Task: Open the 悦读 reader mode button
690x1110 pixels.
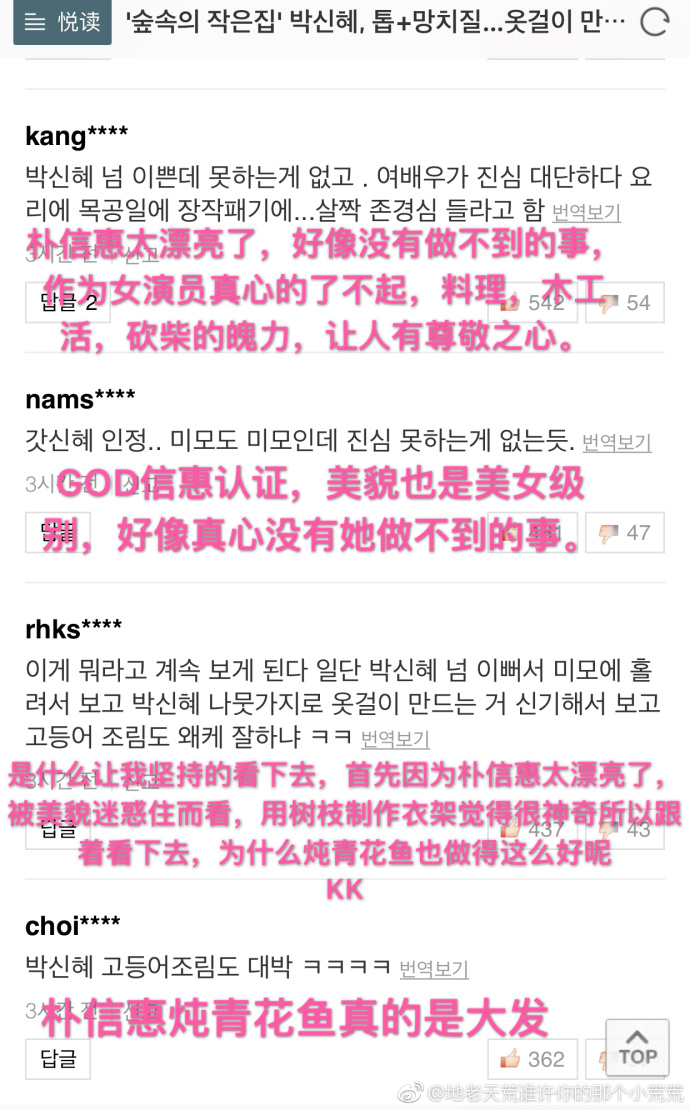Action: tap(61, 22)
